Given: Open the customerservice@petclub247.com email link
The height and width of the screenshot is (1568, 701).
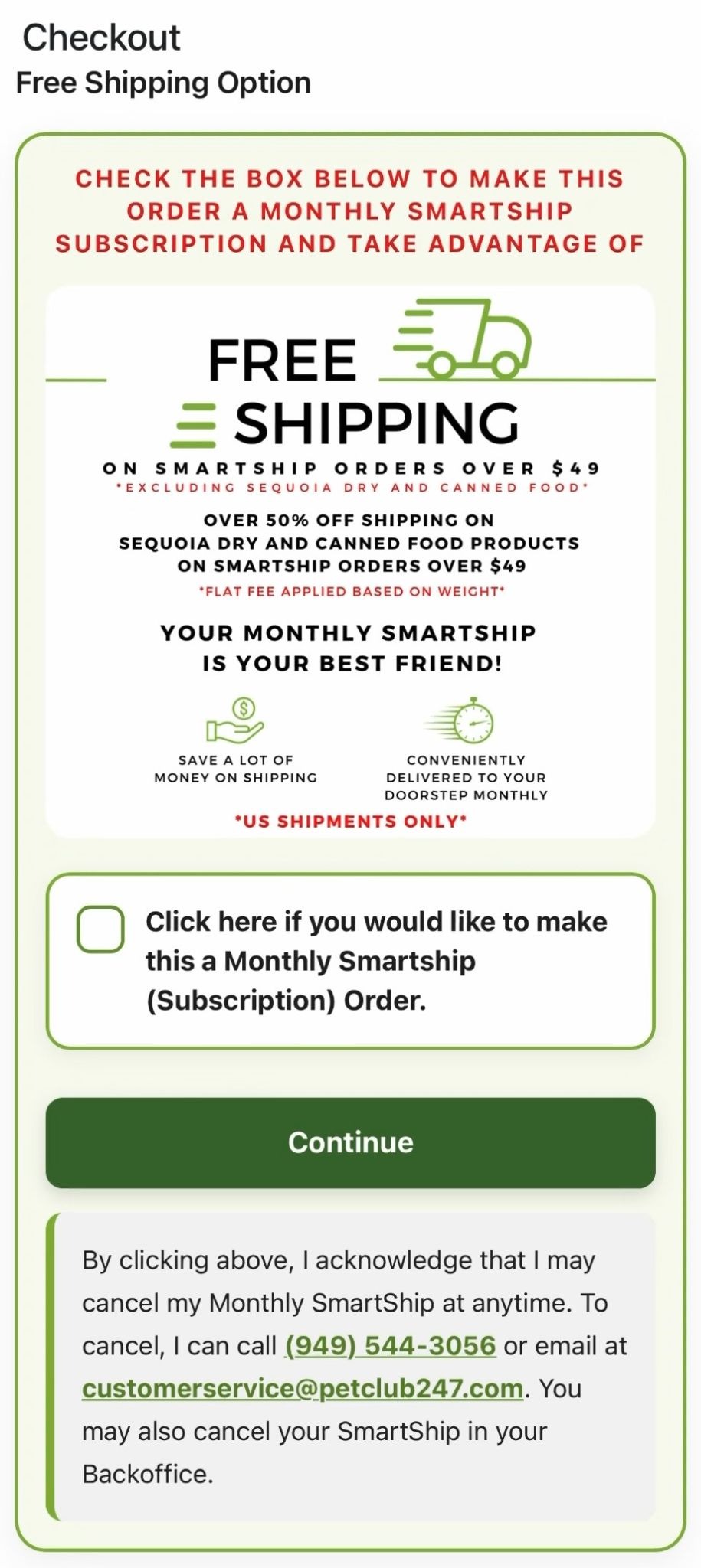Looking at the screenshot, I should click(x=303, y=1388).
